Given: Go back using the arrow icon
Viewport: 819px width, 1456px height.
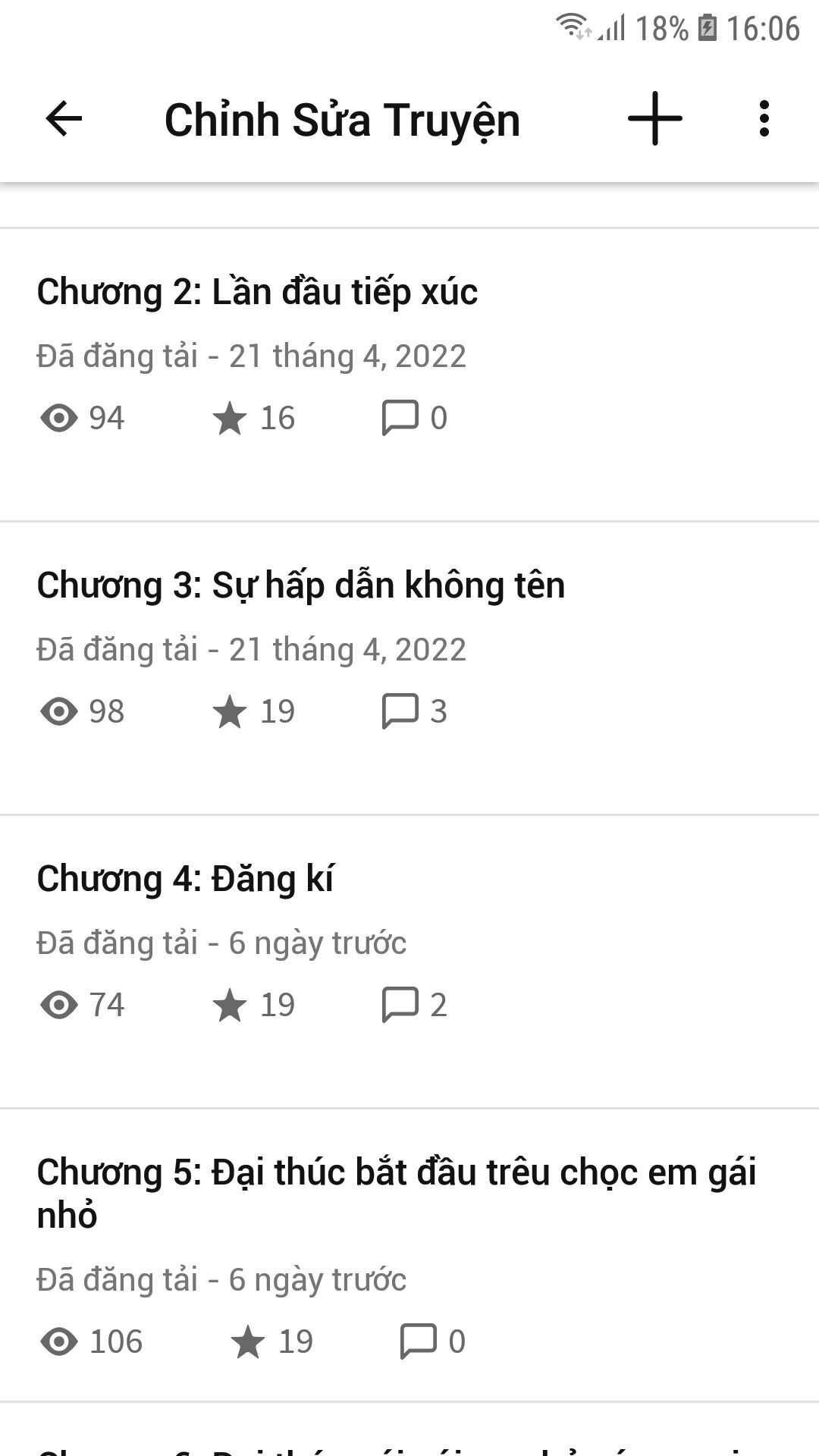Looking at the screenshot, I should (64, 119).
